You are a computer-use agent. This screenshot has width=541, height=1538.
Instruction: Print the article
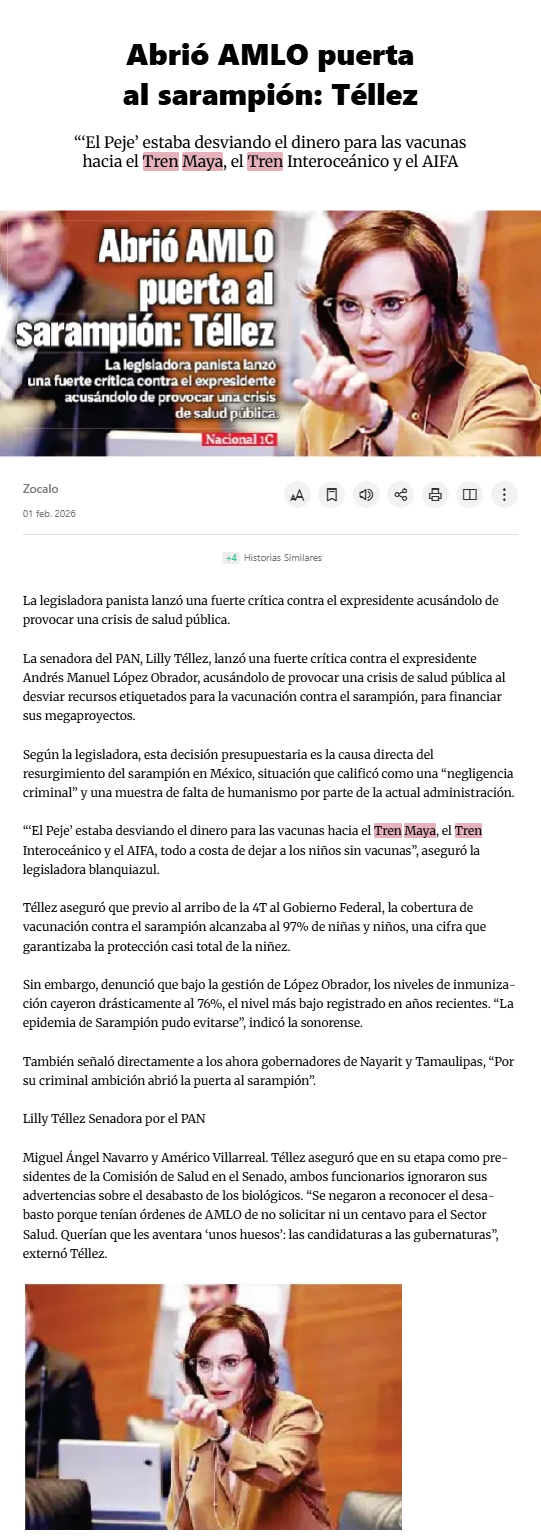[435, 494]
